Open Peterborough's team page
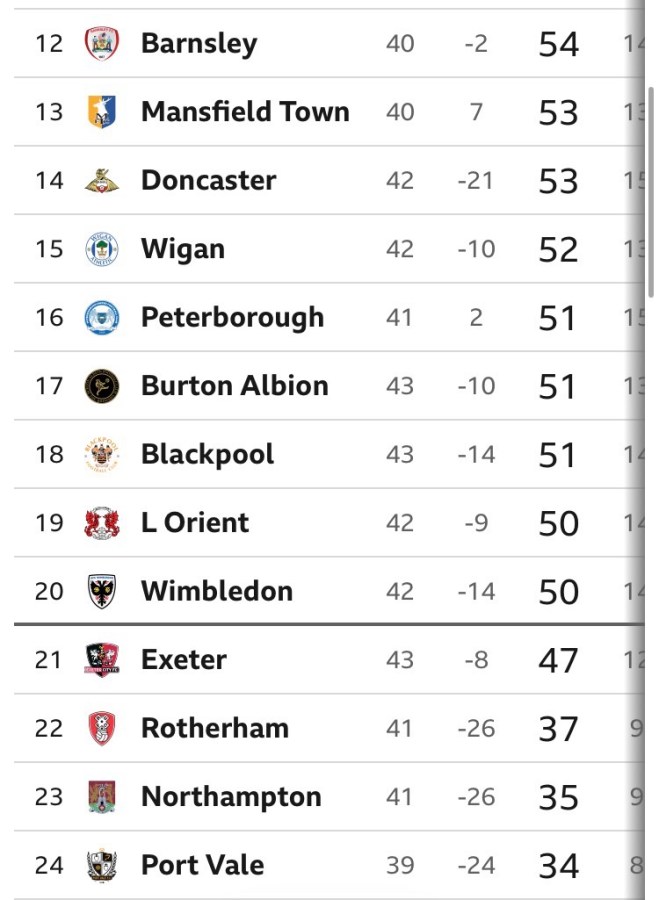 click(232, 317)
